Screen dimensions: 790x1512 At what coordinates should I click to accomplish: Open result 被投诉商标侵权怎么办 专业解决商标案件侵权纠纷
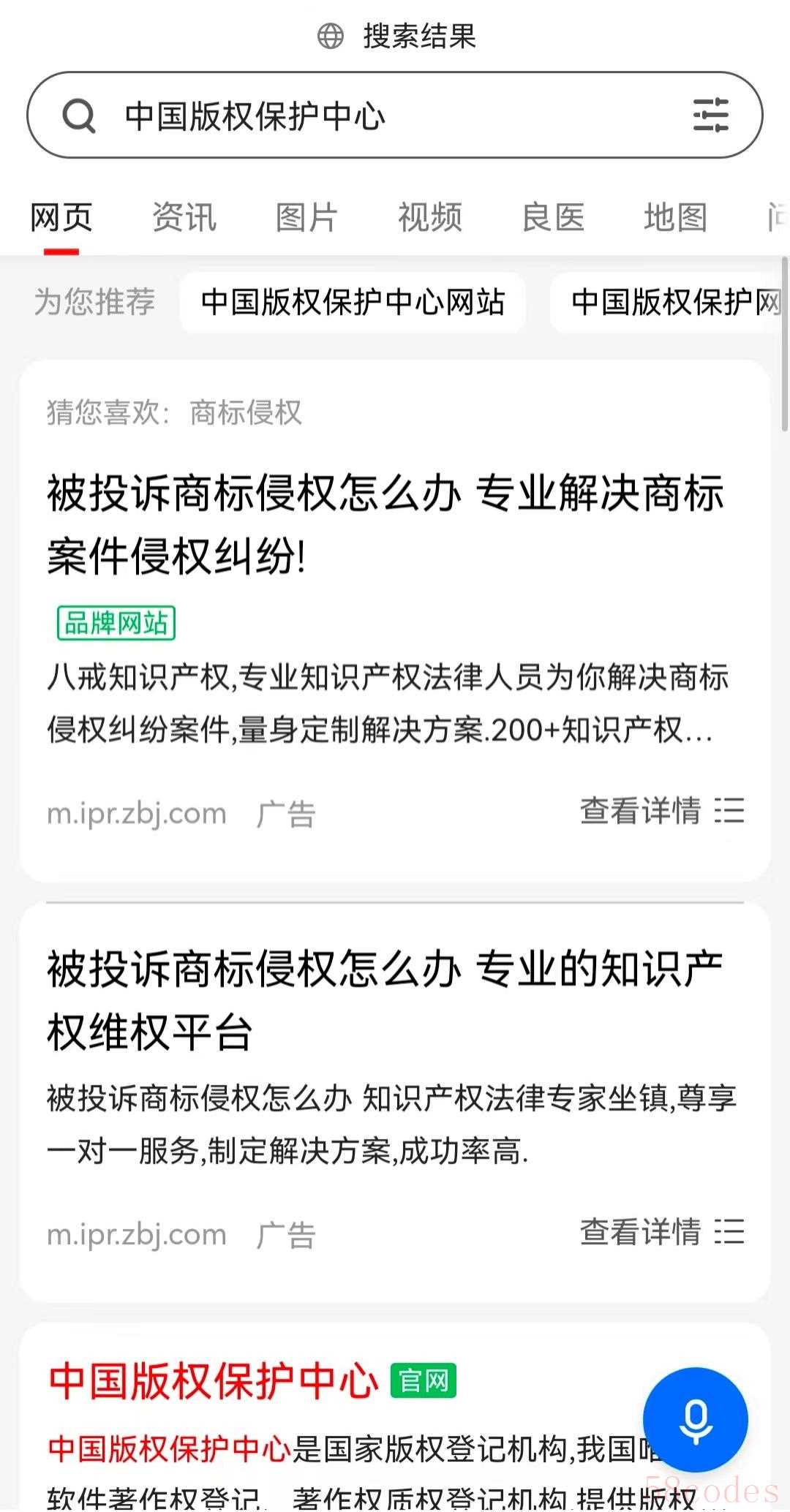pyautogui.click(x=385, y=524)
